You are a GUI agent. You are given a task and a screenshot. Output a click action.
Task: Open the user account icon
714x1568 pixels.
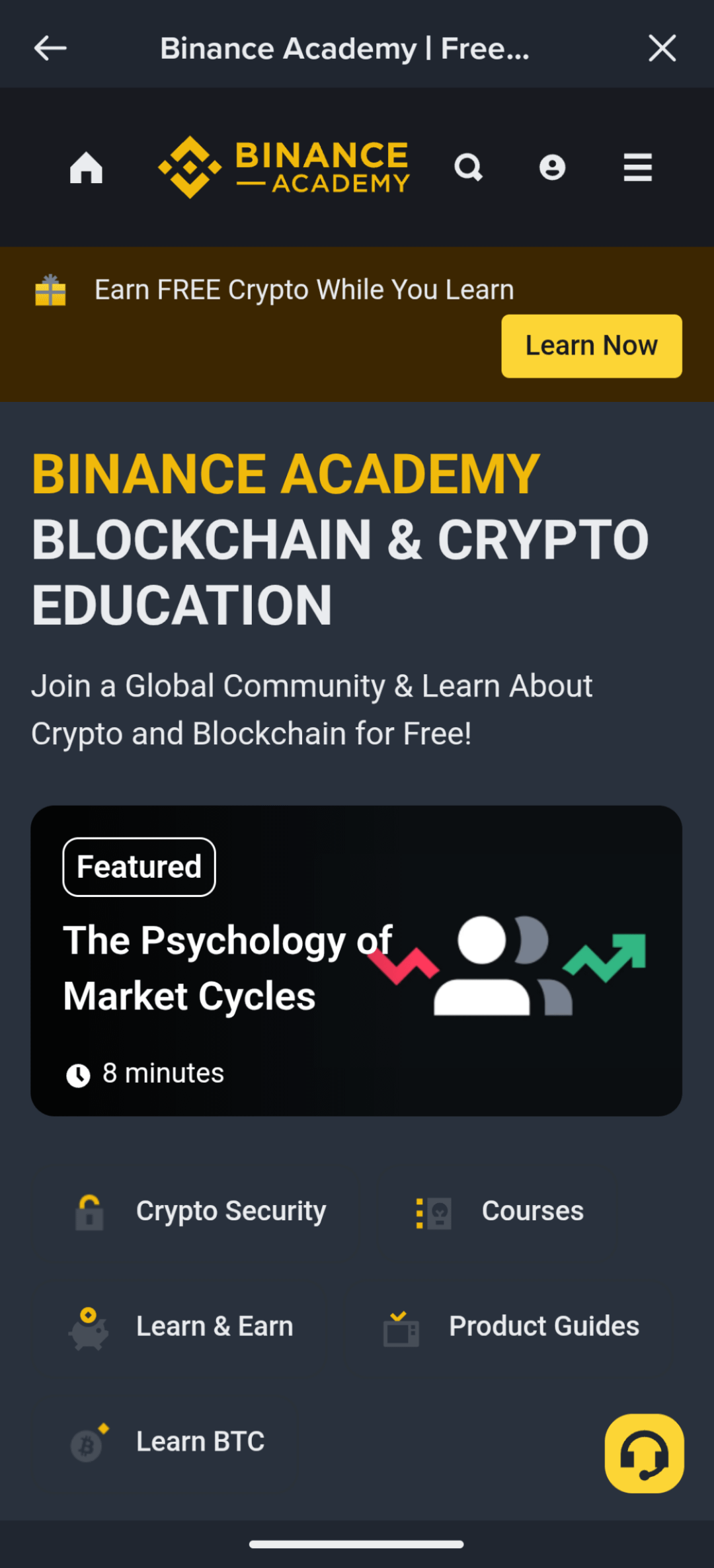pyautogui.click(x=552, y=168)
